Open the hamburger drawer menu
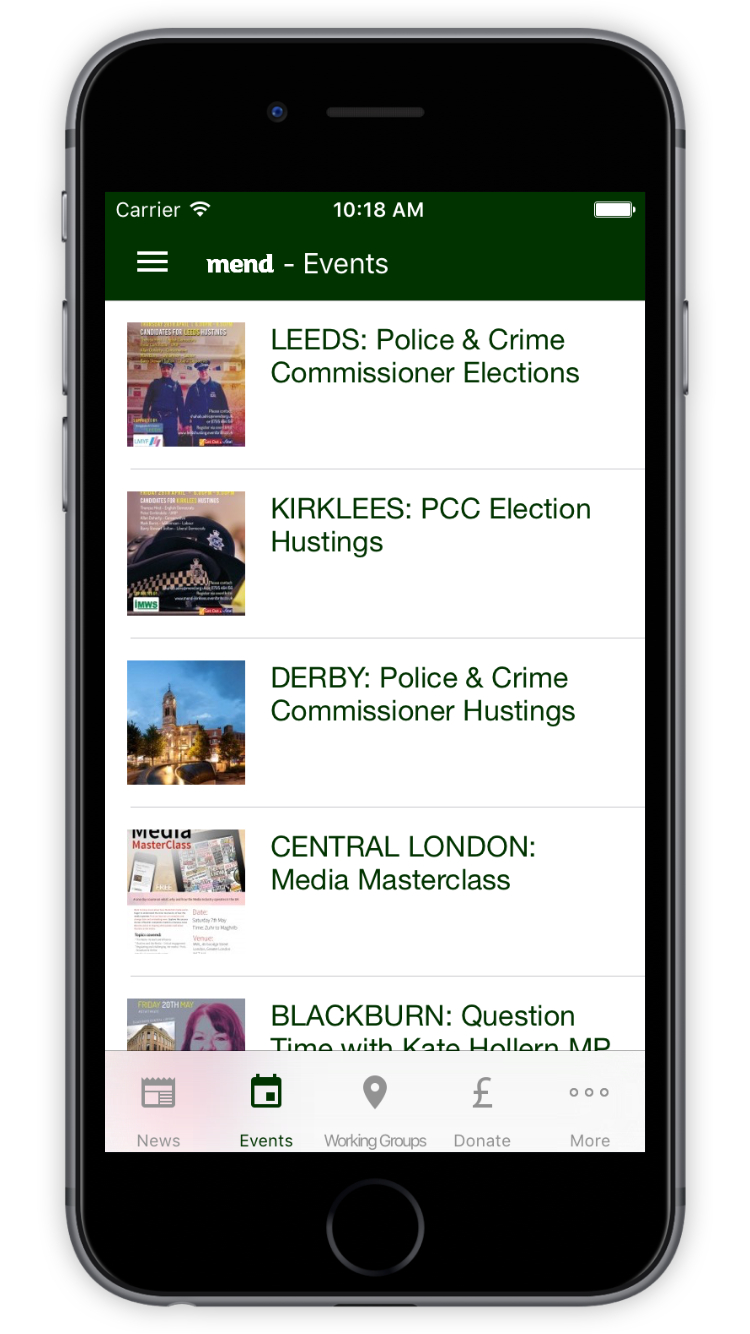The height and width of the screenshot is (1334, 750). click(x=152, y=263)
